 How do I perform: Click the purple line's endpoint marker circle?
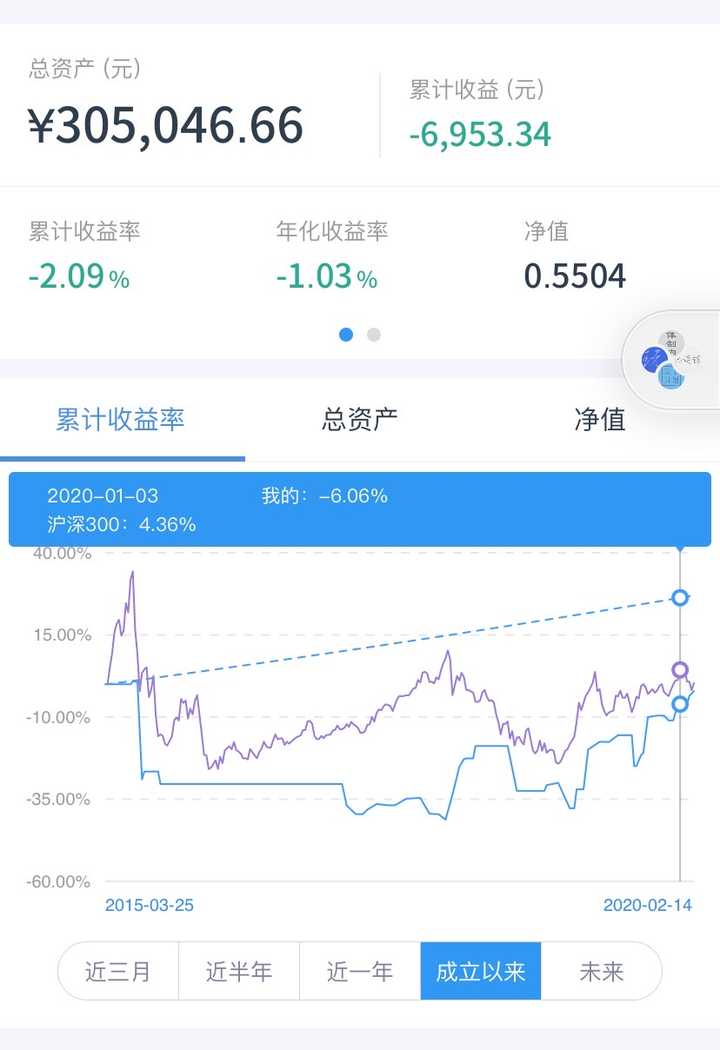(x=680, y=669)
